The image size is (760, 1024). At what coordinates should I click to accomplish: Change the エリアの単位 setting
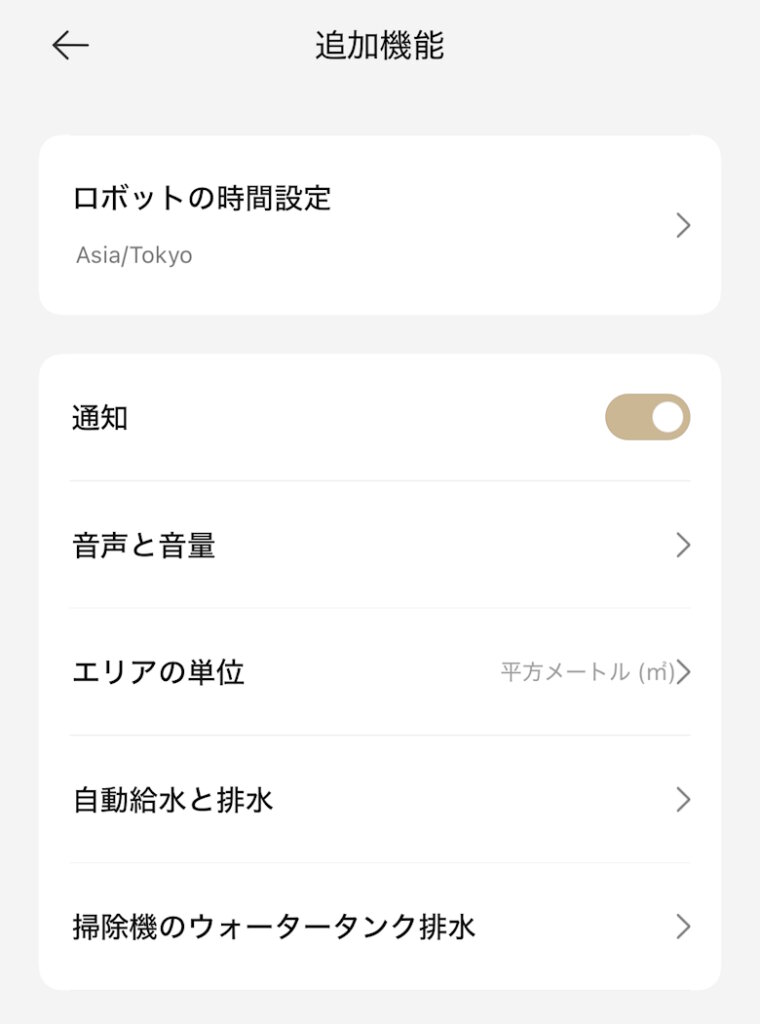380,672
